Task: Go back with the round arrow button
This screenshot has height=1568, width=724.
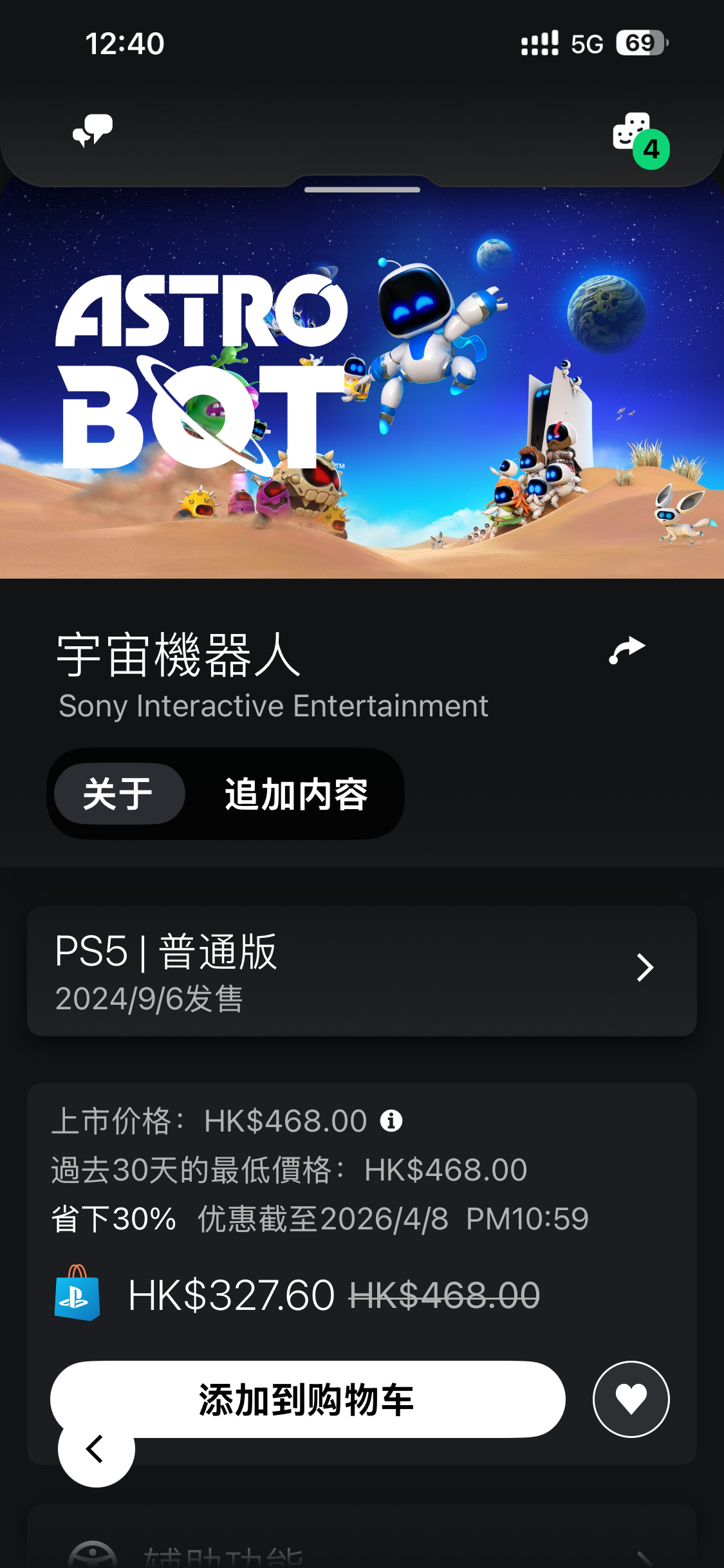Action: 96,1450
